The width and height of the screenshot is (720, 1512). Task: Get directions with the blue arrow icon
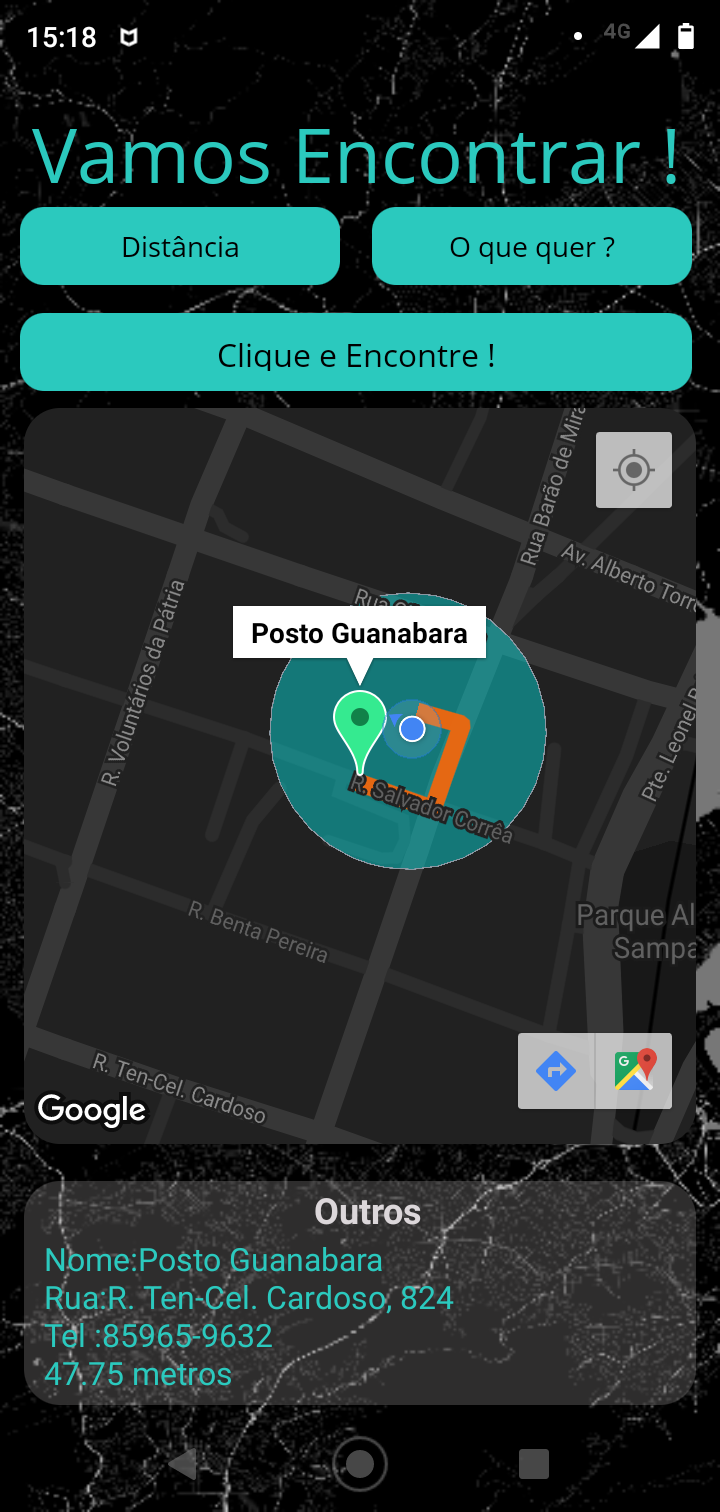(556, 1071)
